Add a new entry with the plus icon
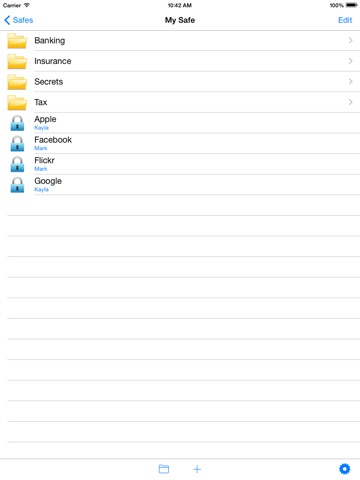The width and height of the screenshot is (360, 480). (197, 469)
